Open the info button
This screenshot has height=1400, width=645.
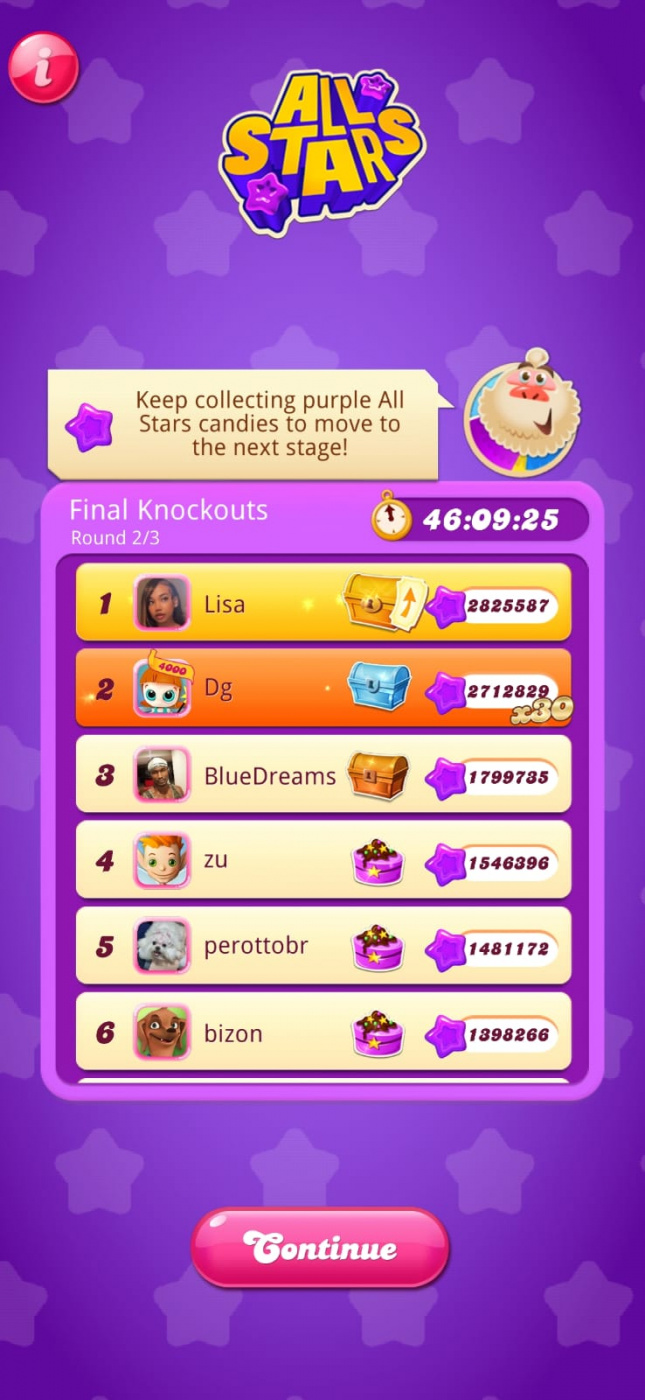pyautogui.click(x=43, y=68)
